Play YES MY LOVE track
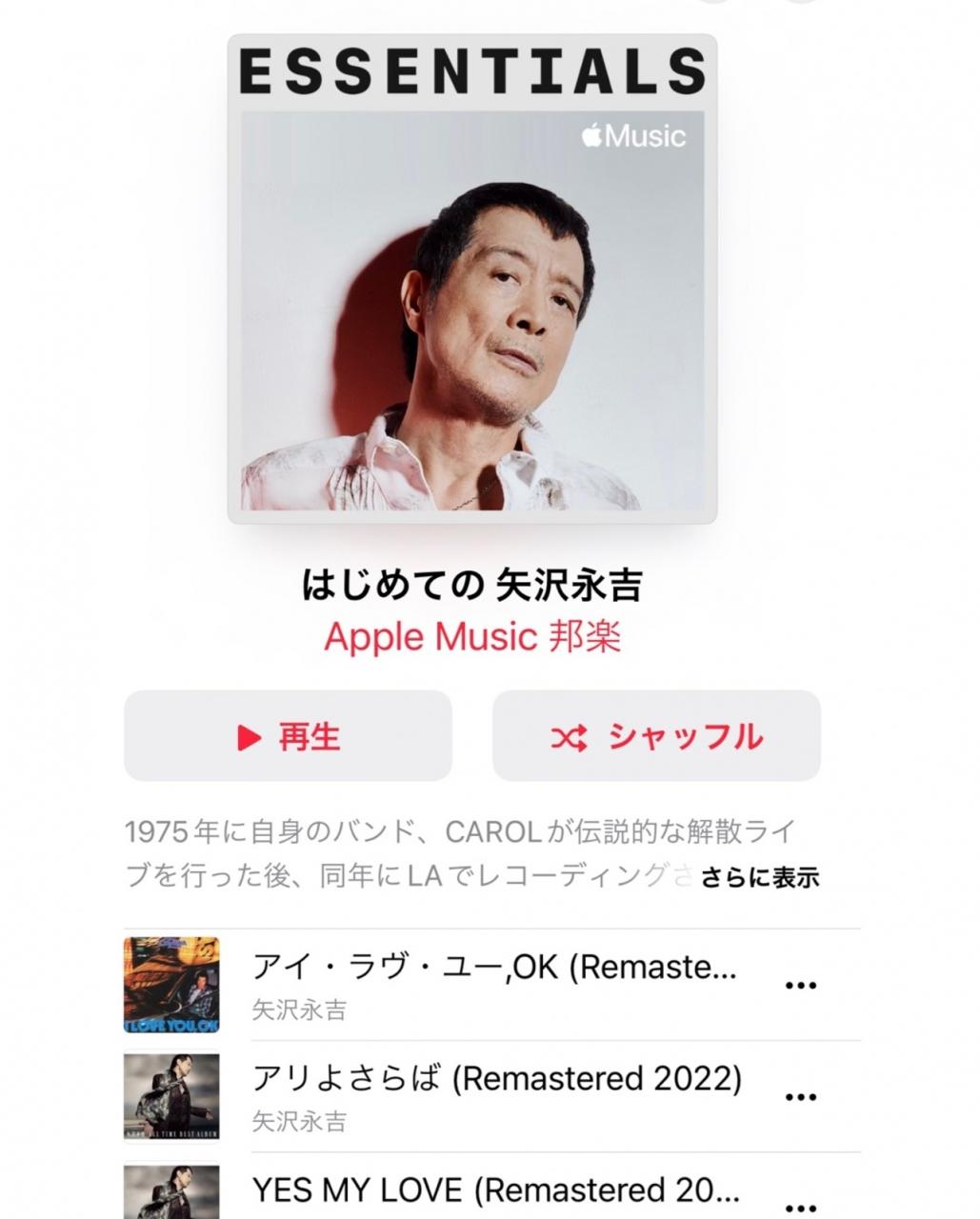The image size is (980, 1219). click(493, 1190)
